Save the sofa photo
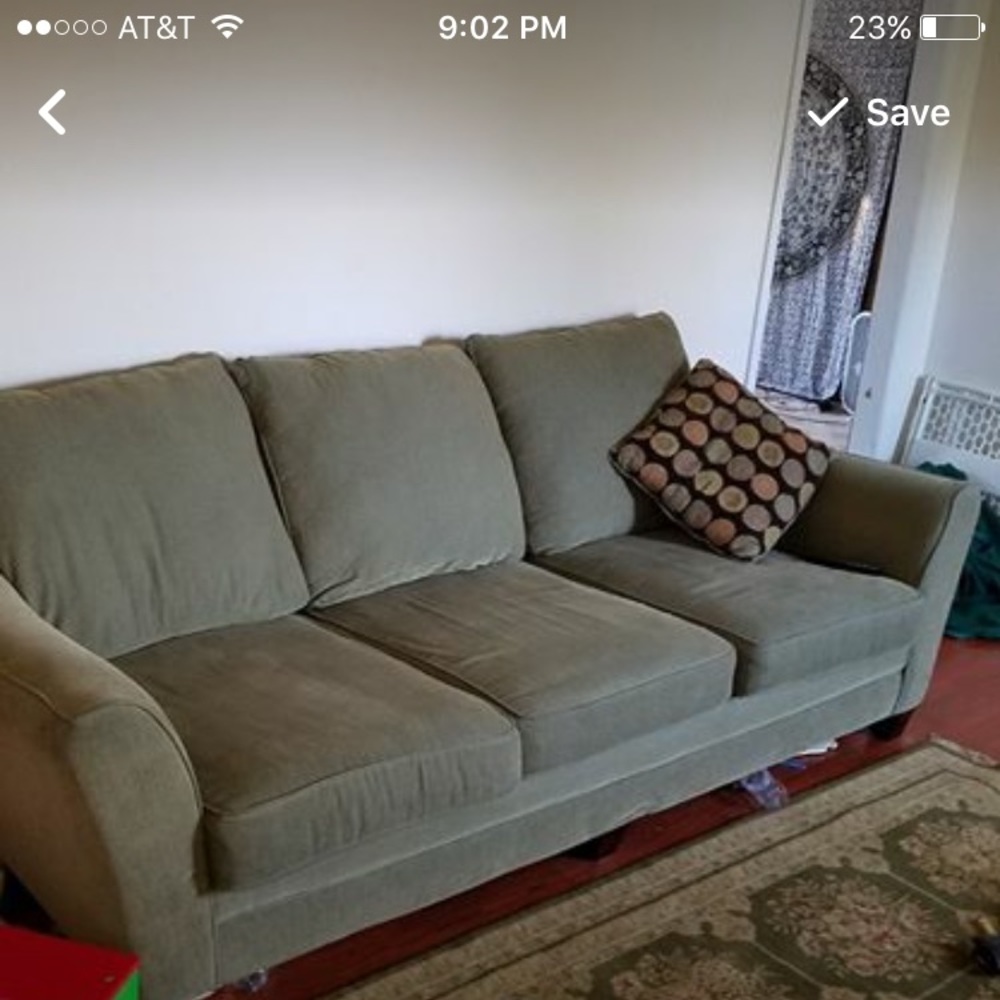Viewport: 1000px width, 1000px height. pyautogui.click(x=879, y=113)
